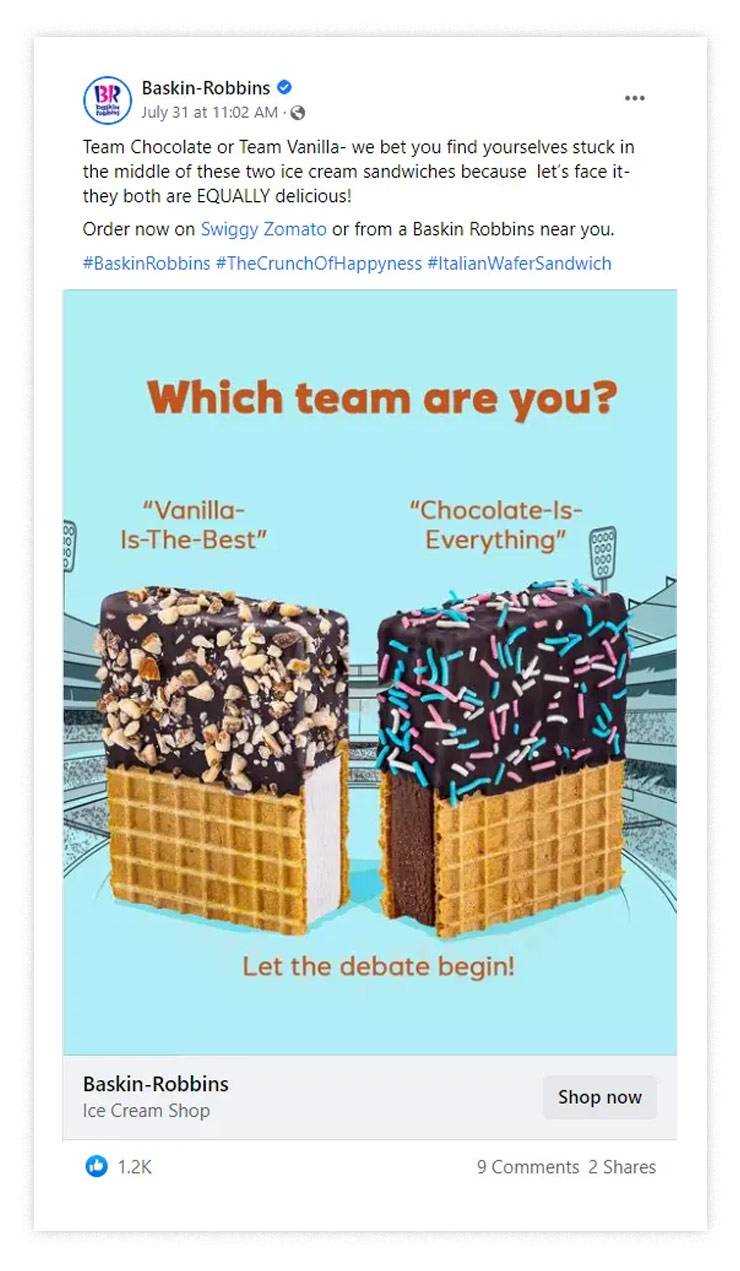The width and height of the screenshot is (740, 1271).
Task: Follow the Swiggy Zomato link
Action: coord(263,229)
